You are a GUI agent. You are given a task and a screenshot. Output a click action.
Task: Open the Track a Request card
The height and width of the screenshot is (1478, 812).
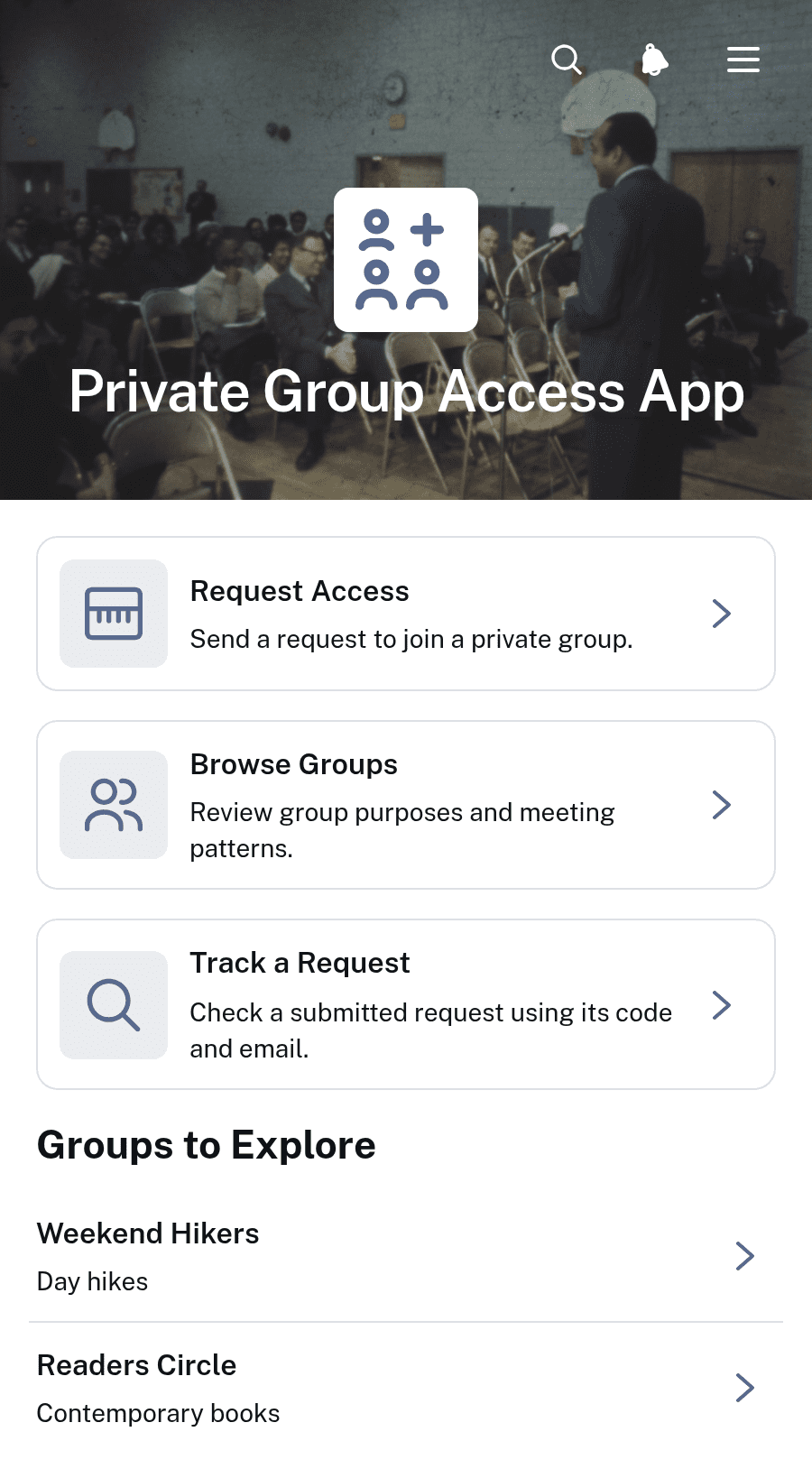(406, 1004)
